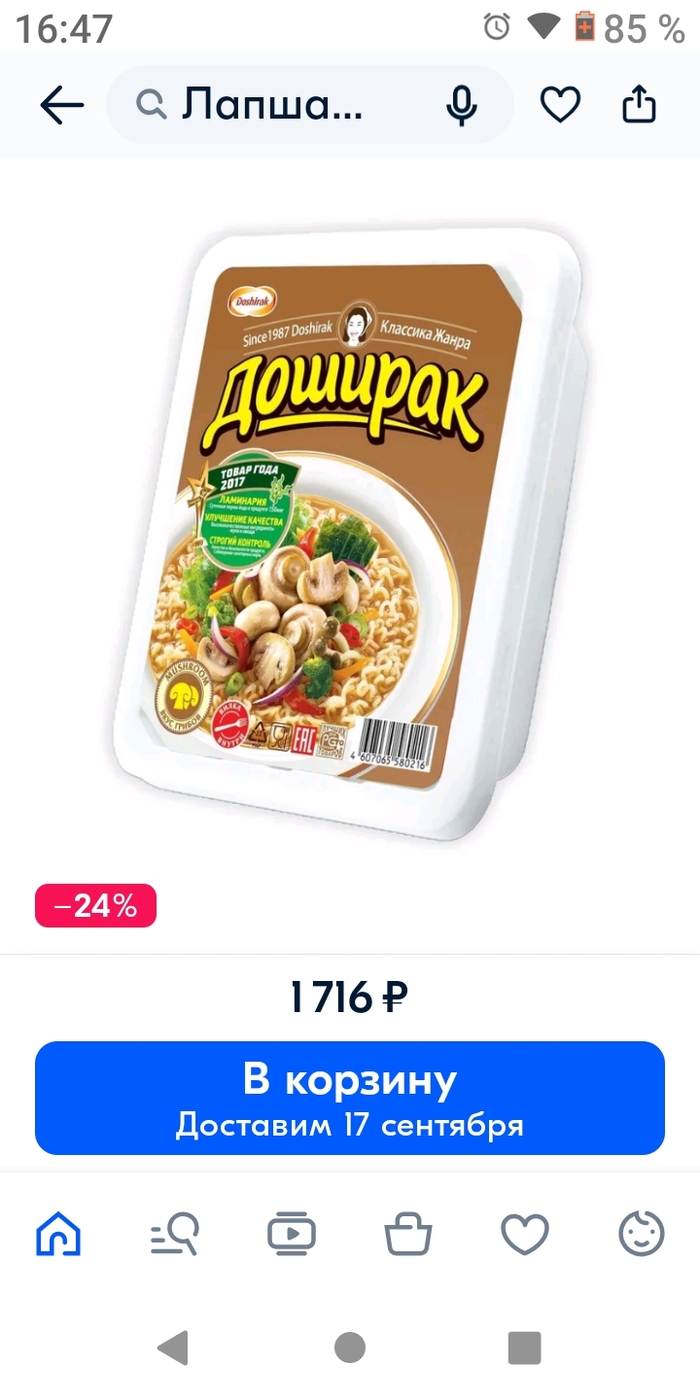Image resolution: width=700 pixels, height=1400 pixels.
Task: Switch to the home tab
Action: tap(58, 1235)
